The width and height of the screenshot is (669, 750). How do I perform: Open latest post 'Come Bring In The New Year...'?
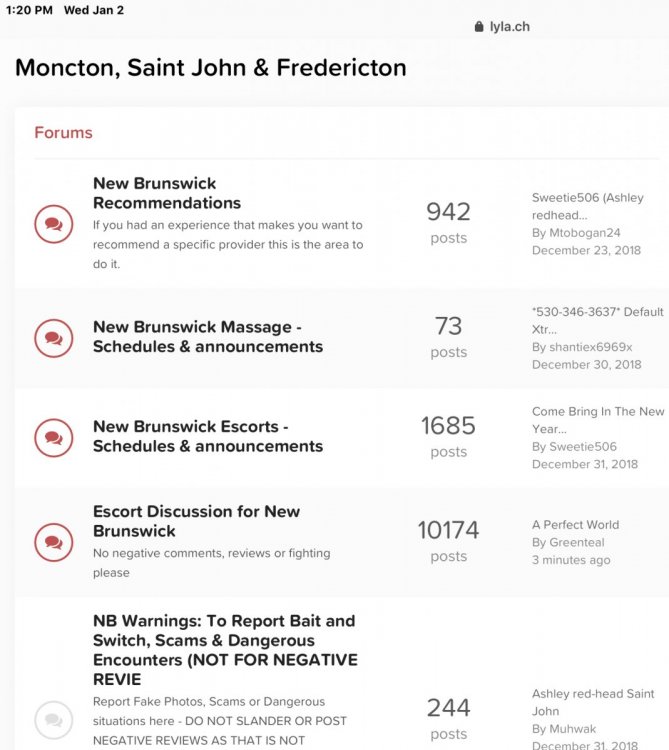coord(597,420)
